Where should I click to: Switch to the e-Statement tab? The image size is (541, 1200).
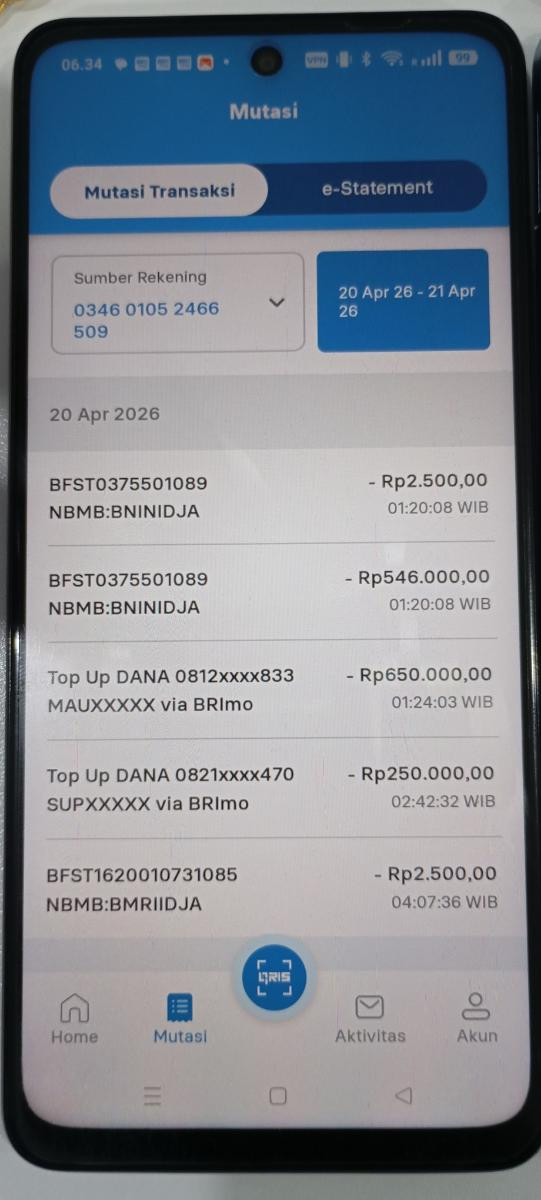(377, 188)
